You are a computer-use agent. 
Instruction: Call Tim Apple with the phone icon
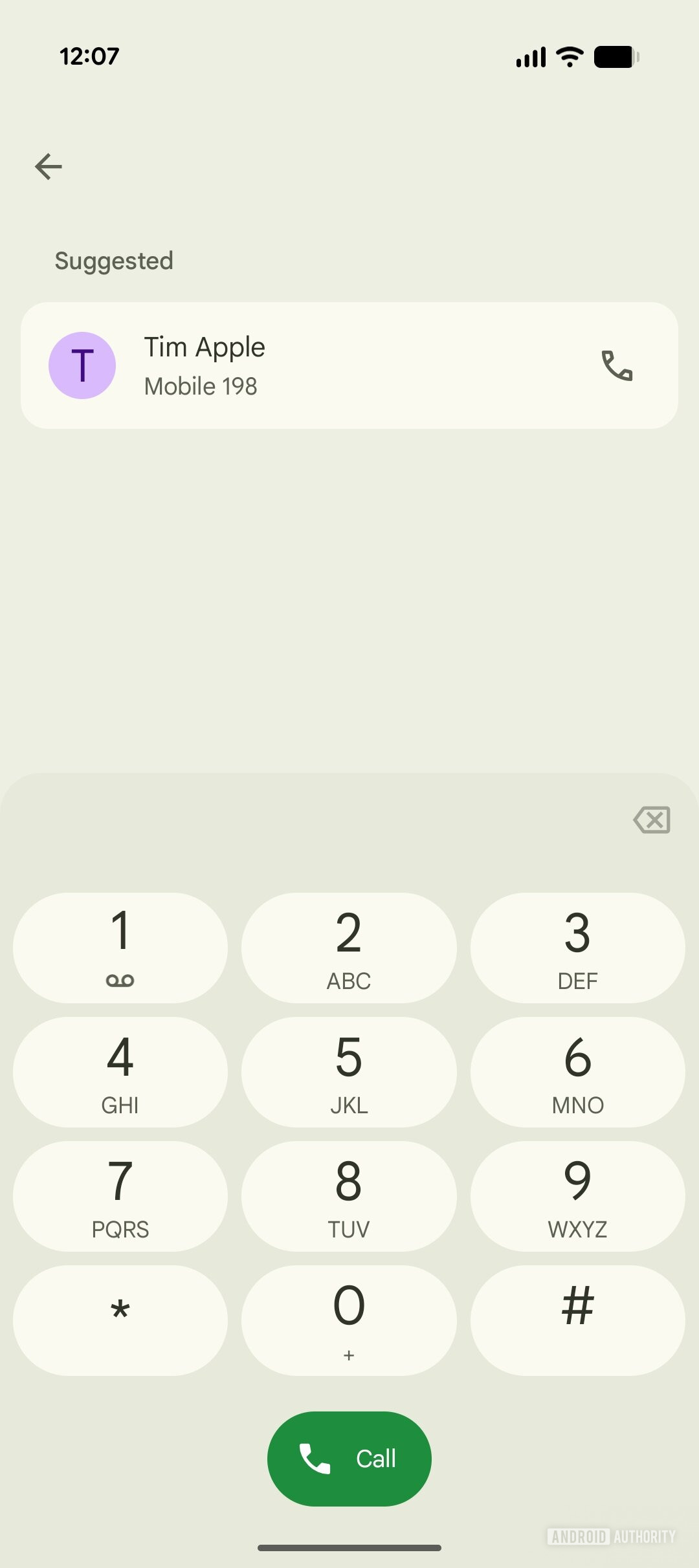(x=617, y=366)
